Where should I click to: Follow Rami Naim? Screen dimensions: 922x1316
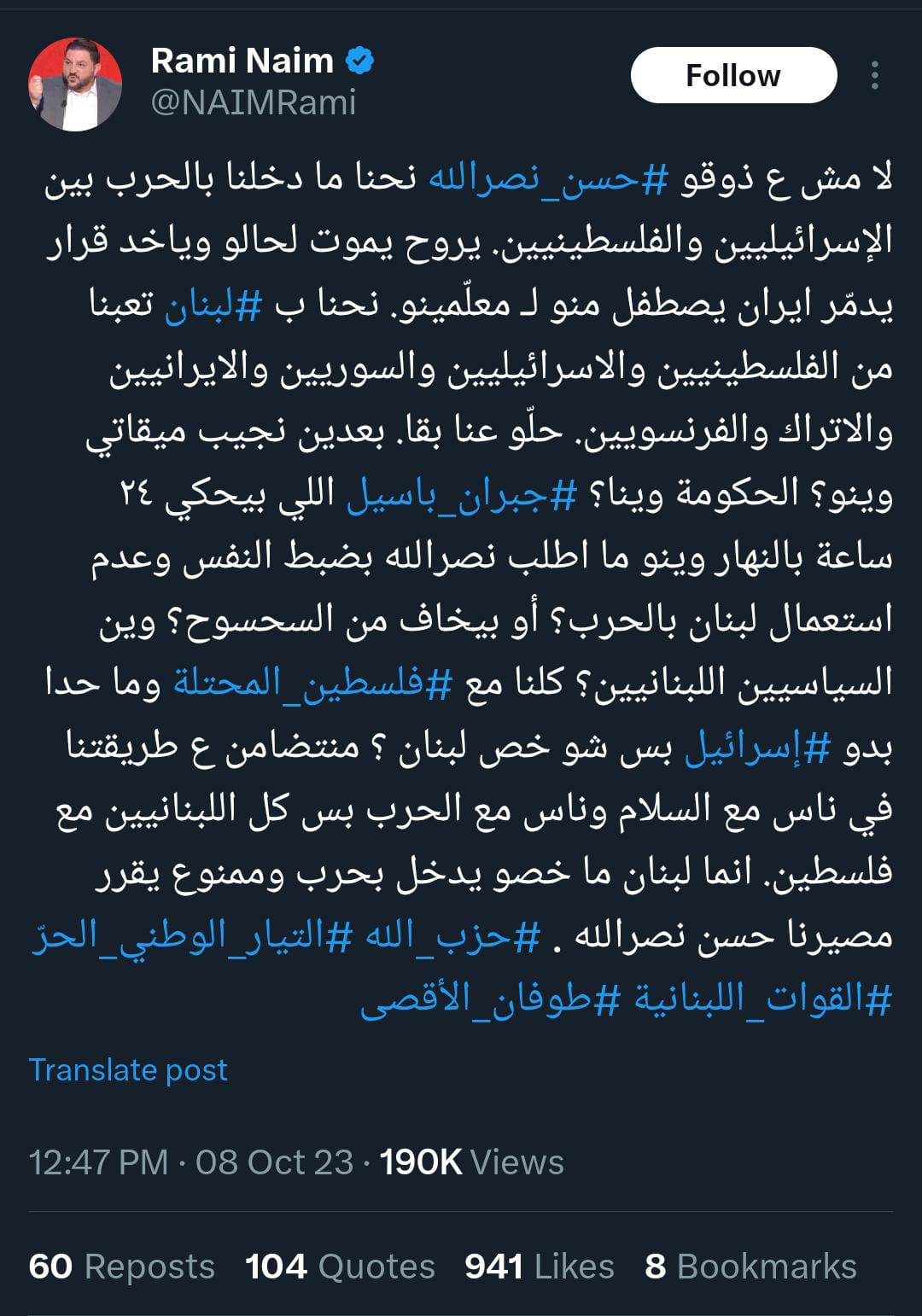coord(732,76)
